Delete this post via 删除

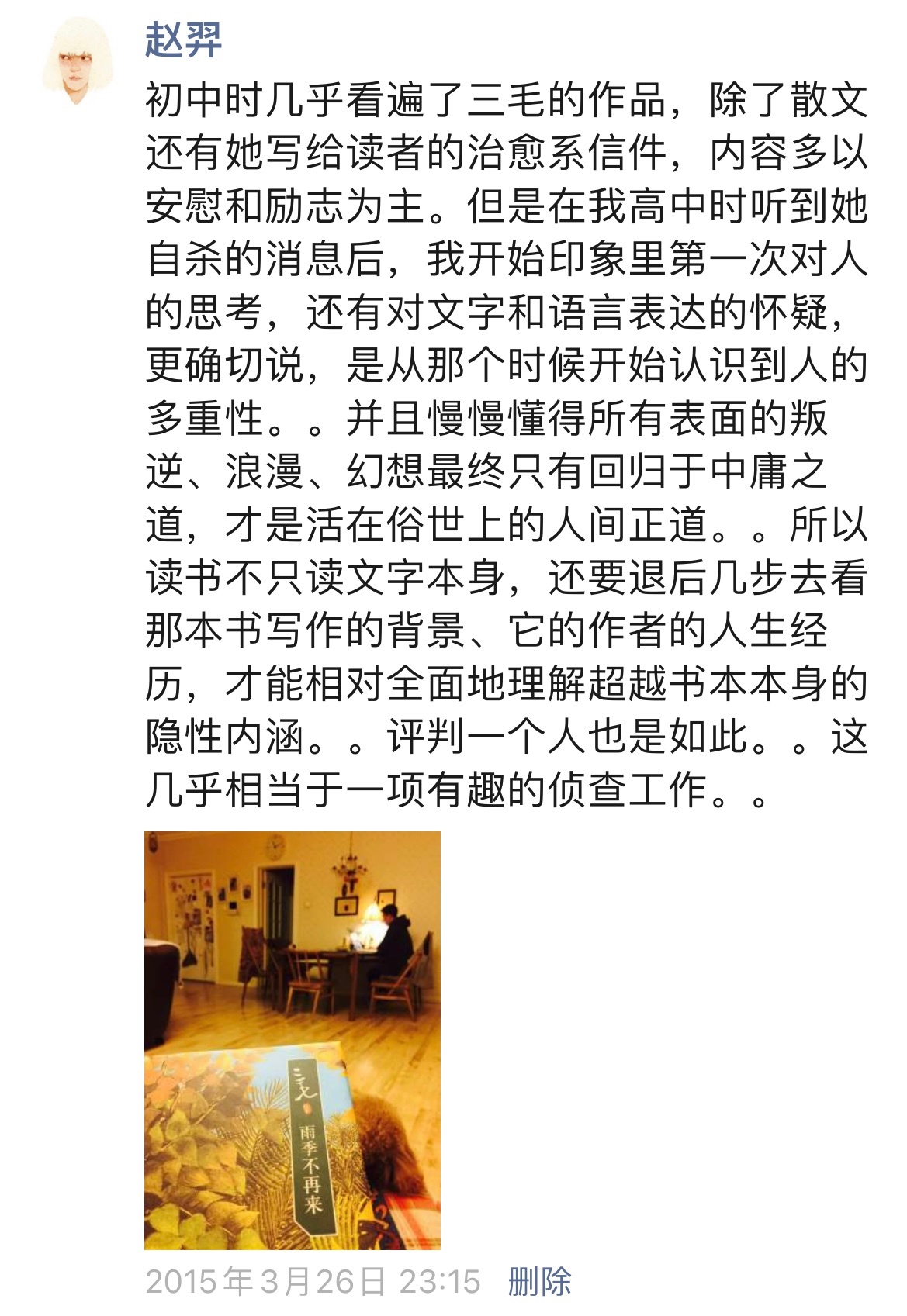(539, 1281)
